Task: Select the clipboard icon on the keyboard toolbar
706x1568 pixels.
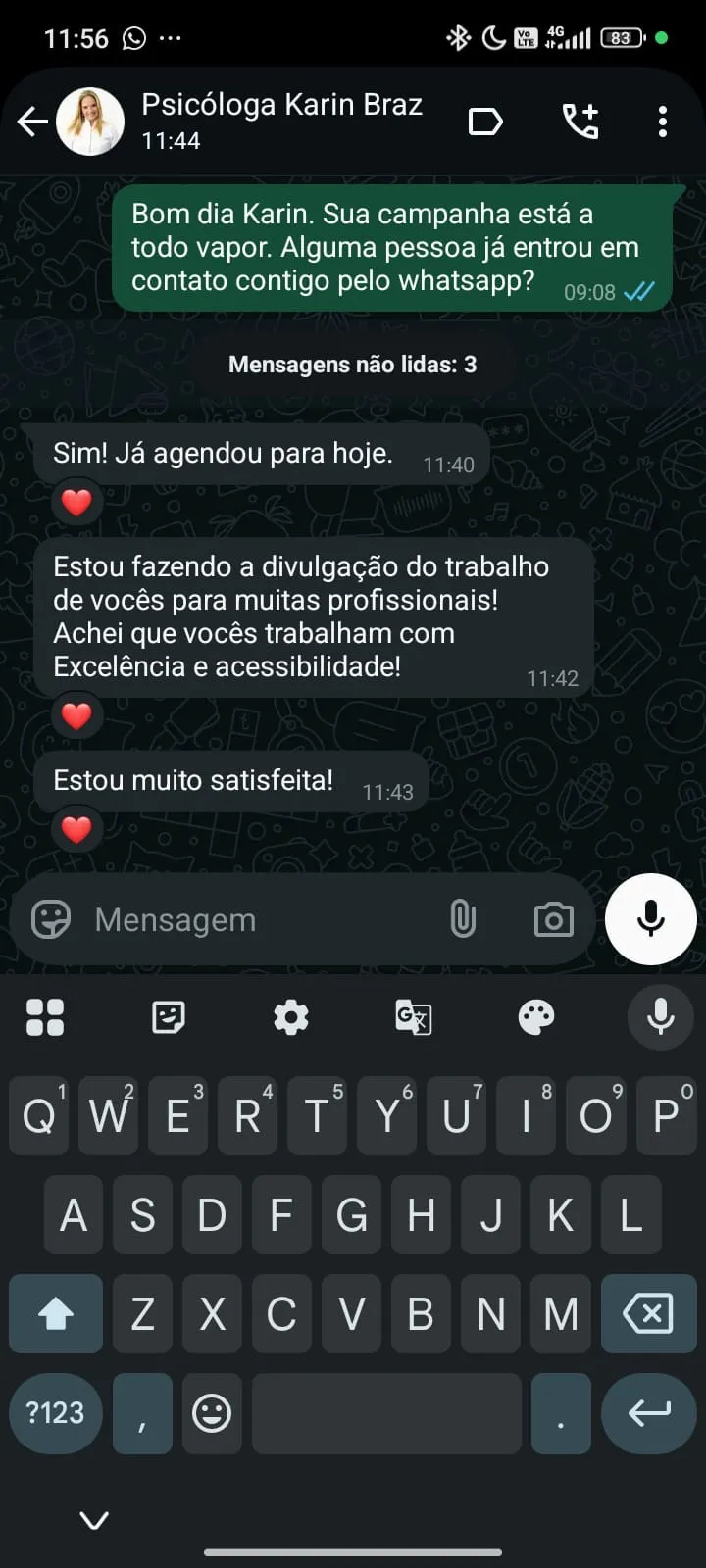Action: pyautogui.click(x=169, y=1017)
